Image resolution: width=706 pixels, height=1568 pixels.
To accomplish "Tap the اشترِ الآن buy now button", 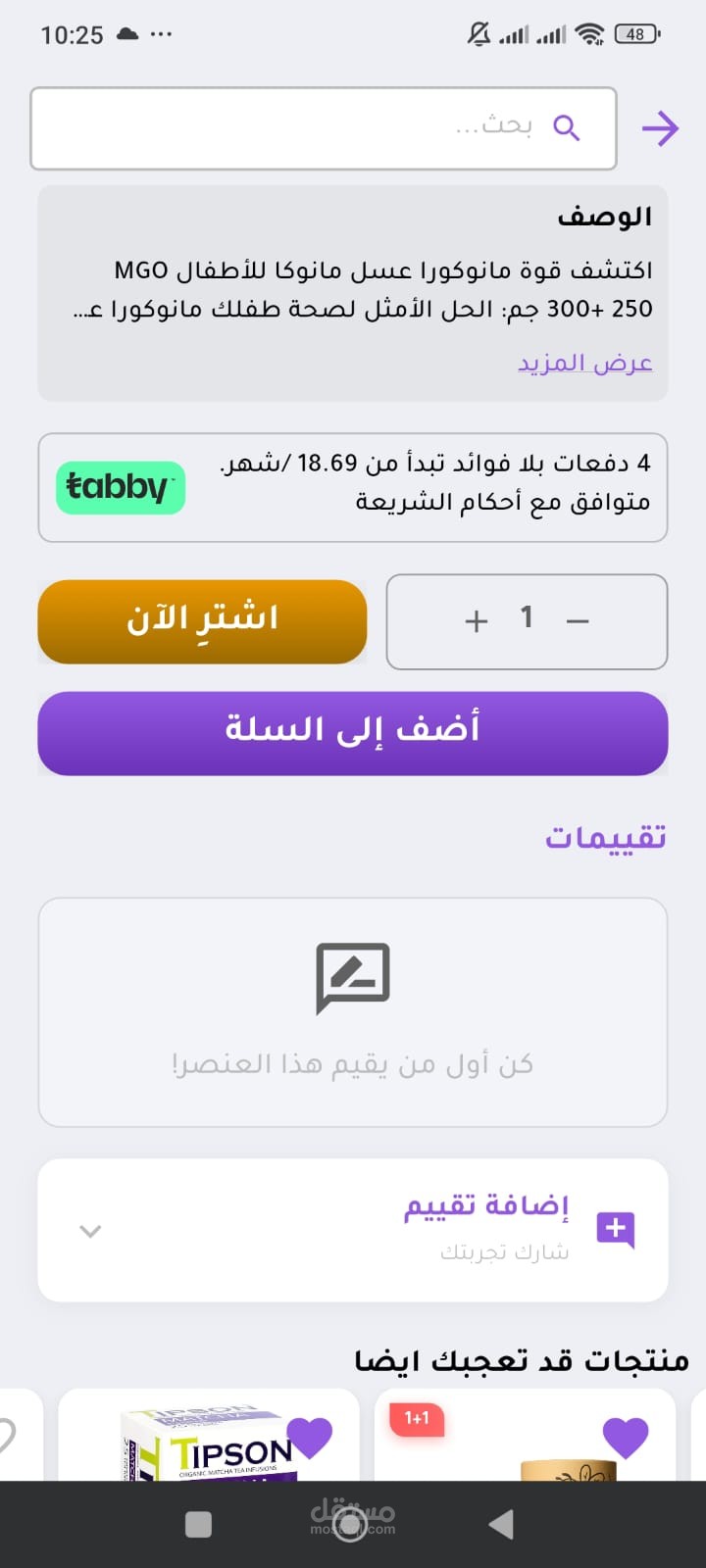I will [x=202, y=620].
